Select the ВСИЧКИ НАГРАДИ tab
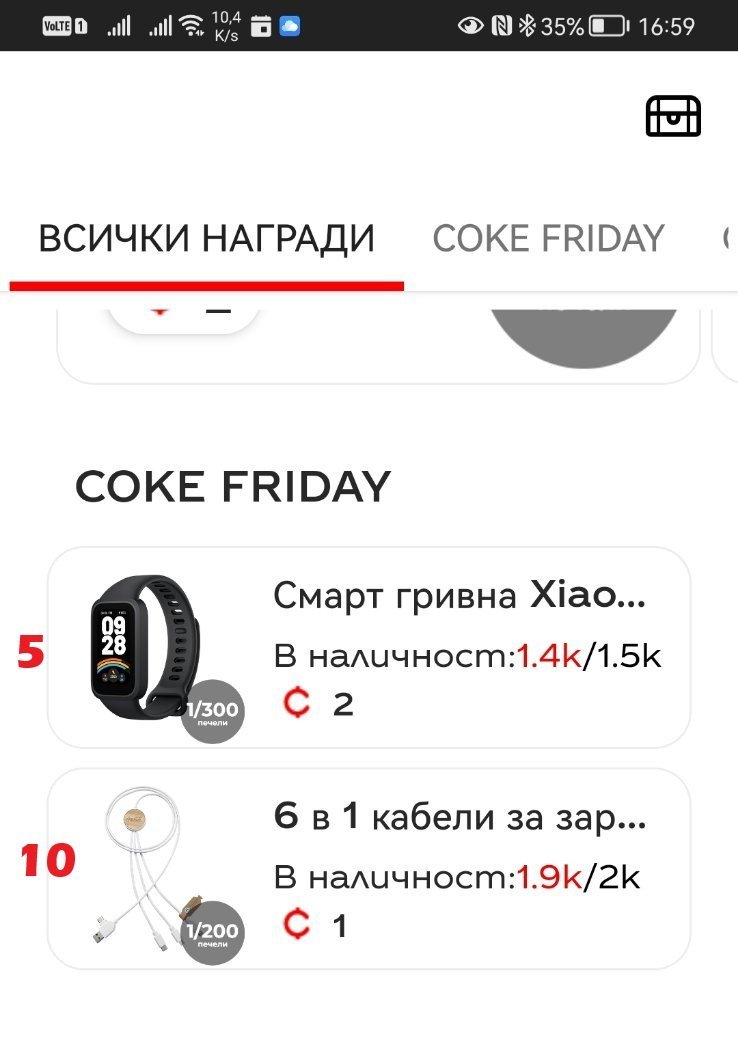Image resolution: width=738 pixels, height=1039 pixels. click(x=206, y=239)
